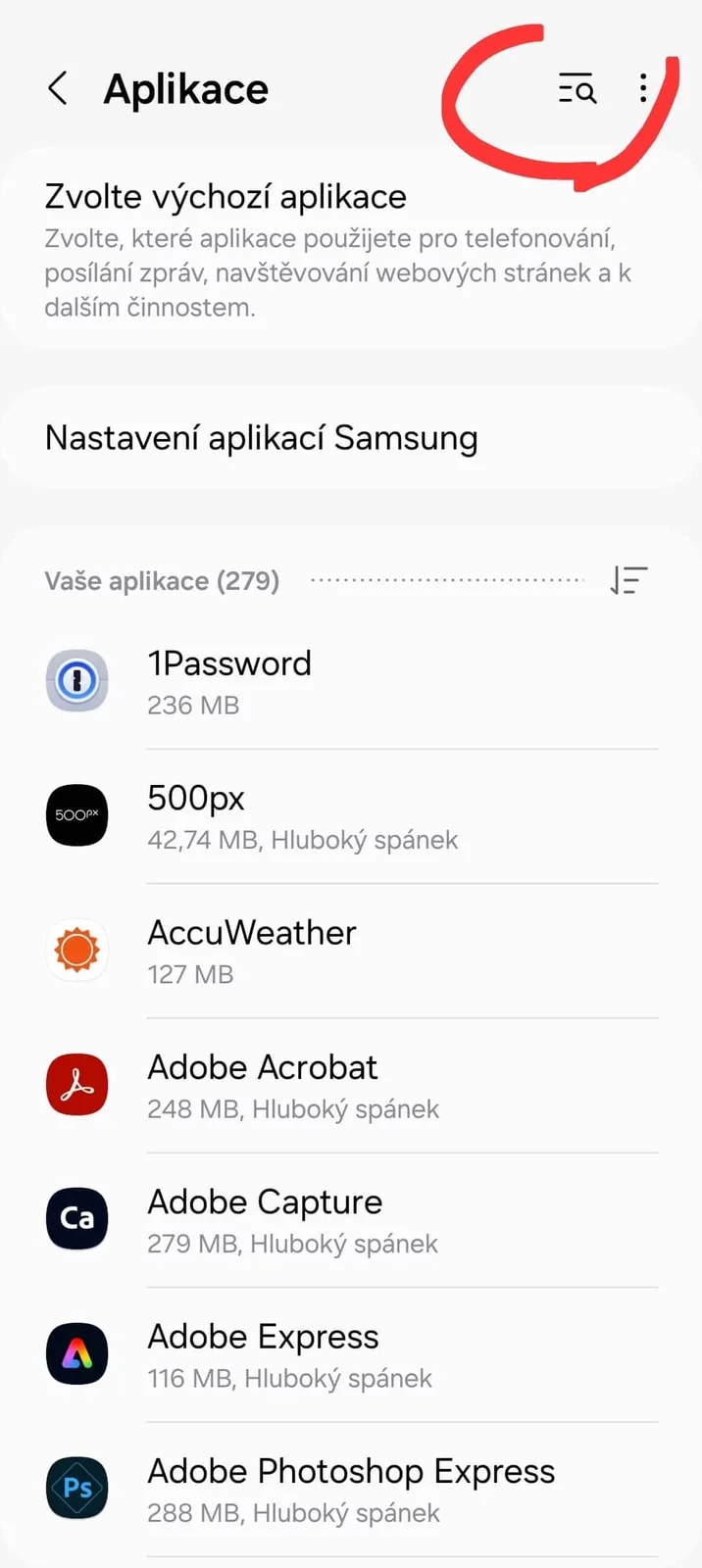Open 1Password app info

pyautogui.click(x=351, y=682)
